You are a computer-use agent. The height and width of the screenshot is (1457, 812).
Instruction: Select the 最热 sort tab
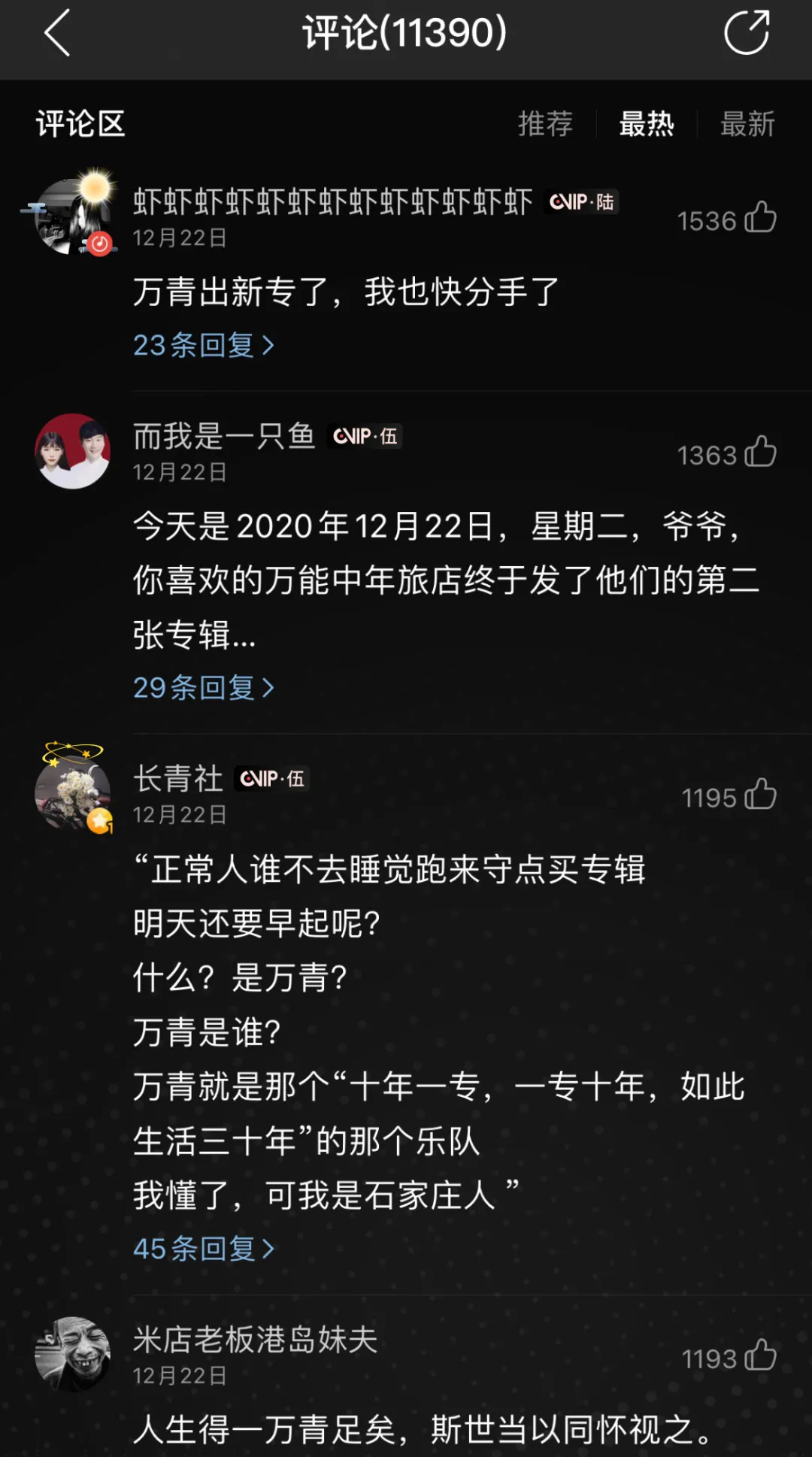pos(646,124)
